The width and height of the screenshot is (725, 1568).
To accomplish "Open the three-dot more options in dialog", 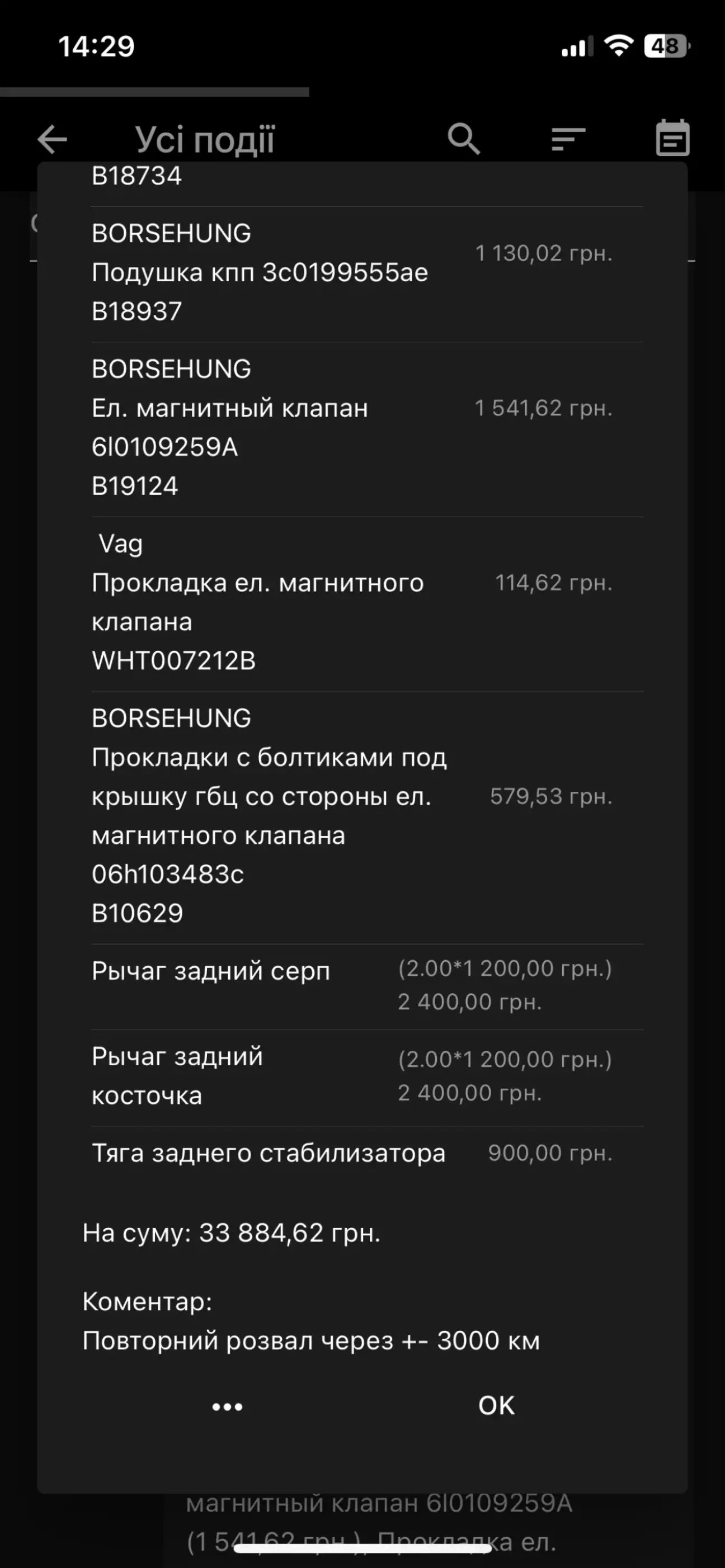I will (227, 1407).
